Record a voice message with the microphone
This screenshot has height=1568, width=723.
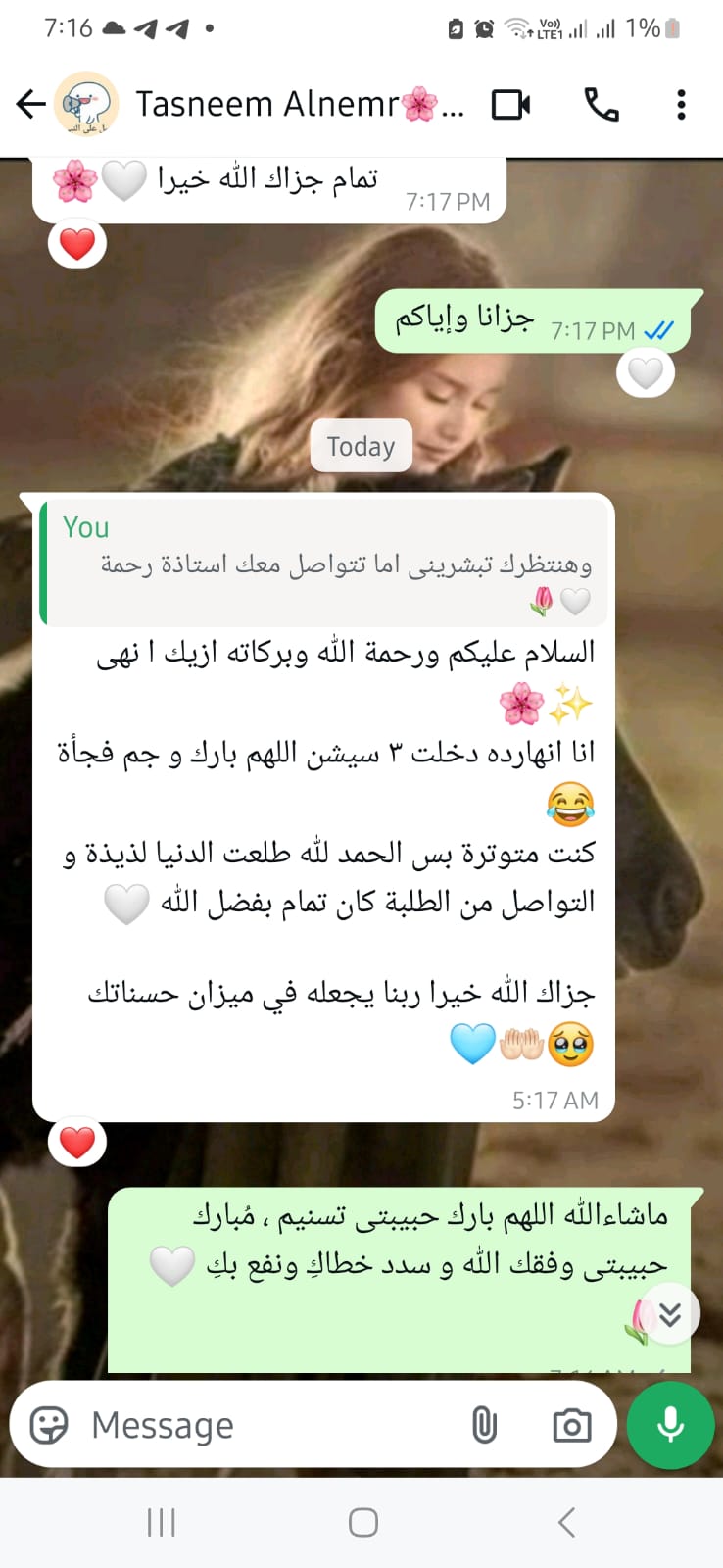(670, 1425)
